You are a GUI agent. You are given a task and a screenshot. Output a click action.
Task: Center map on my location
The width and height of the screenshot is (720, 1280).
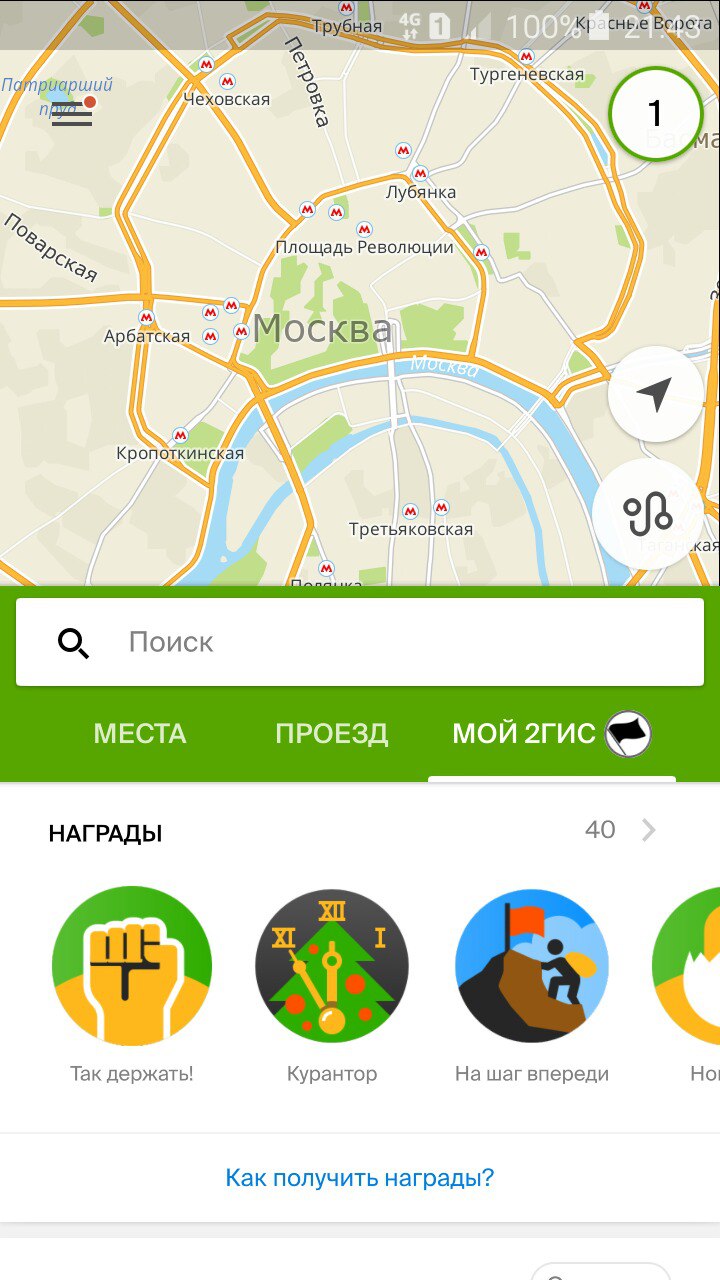tap(655, 394)
